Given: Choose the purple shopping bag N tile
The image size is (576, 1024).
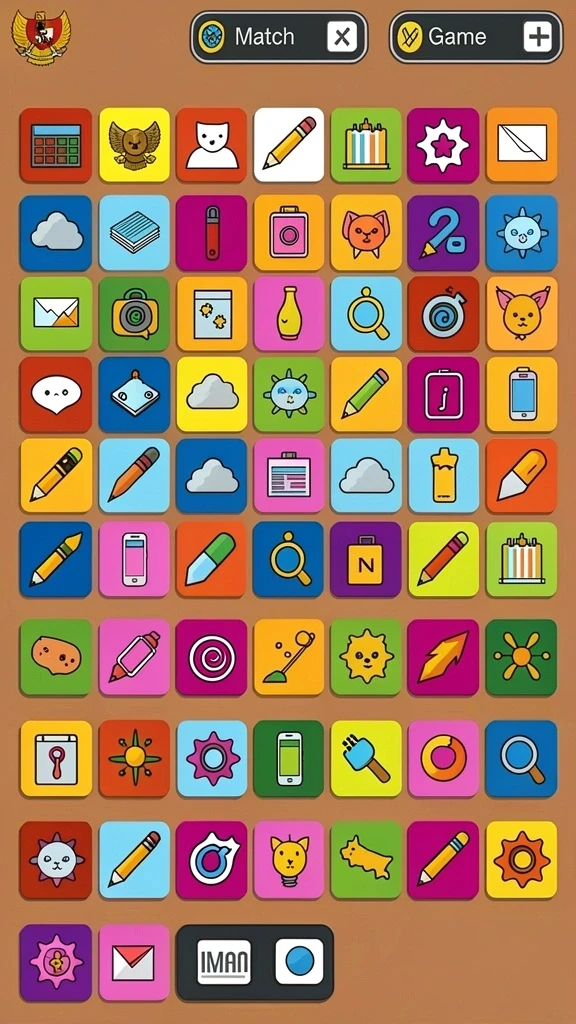Looking at the screenshot, I should tap(366, 559).
